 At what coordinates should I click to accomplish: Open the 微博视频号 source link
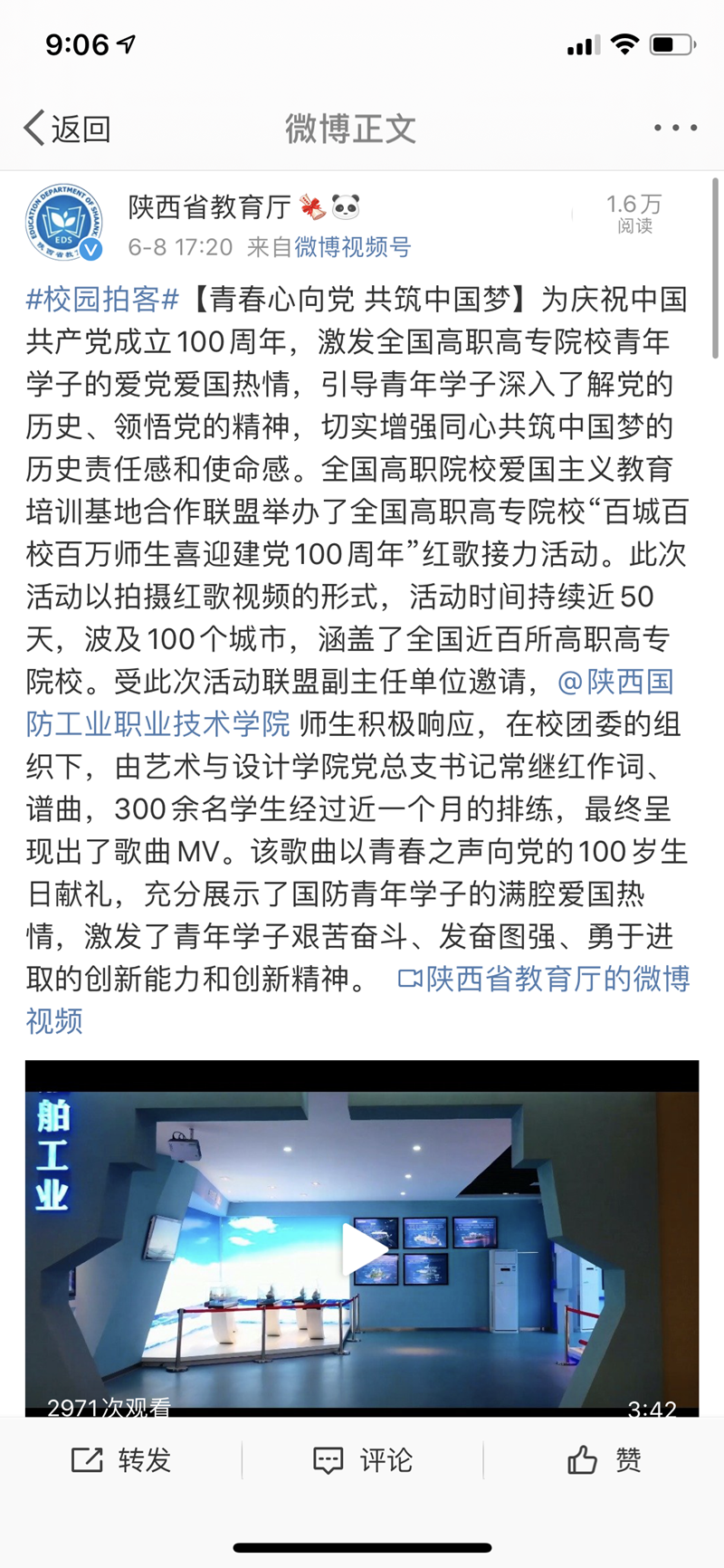[353, 246]
